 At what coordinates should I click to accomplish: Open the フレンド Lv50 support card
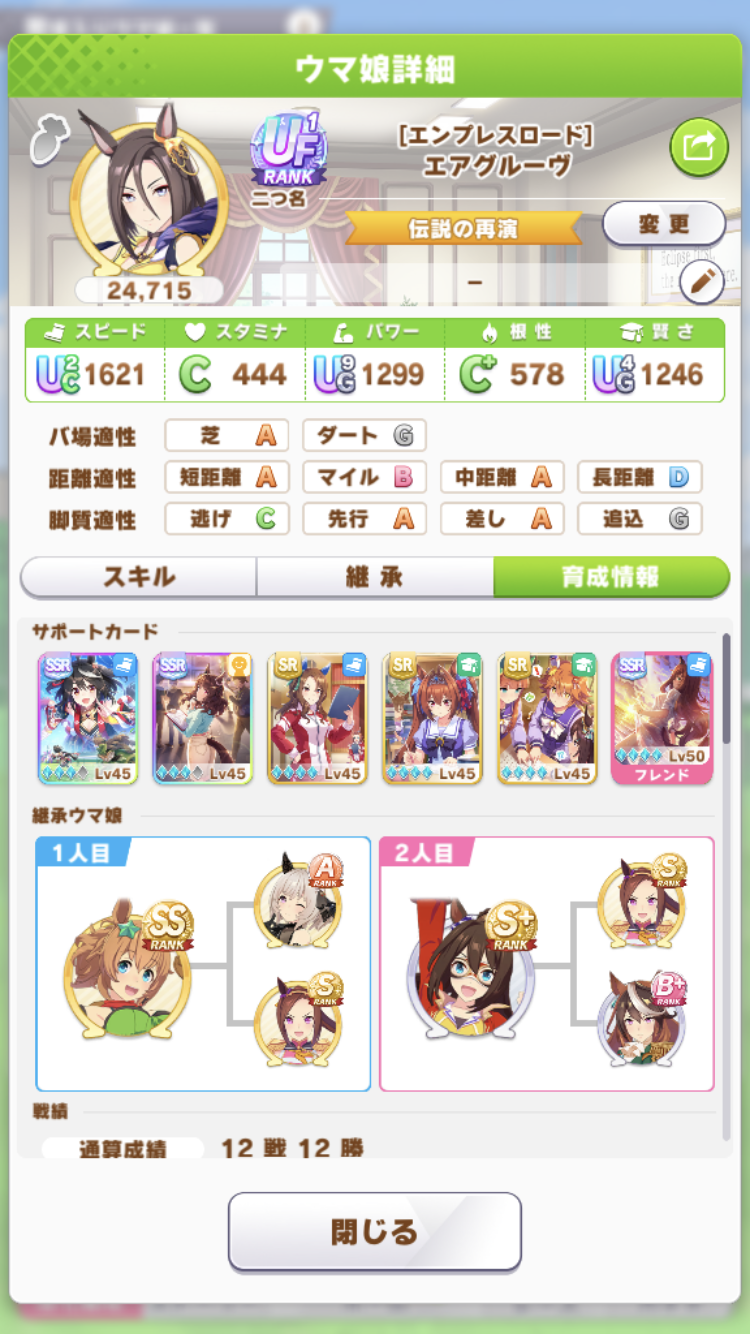(x=662, y=717)
